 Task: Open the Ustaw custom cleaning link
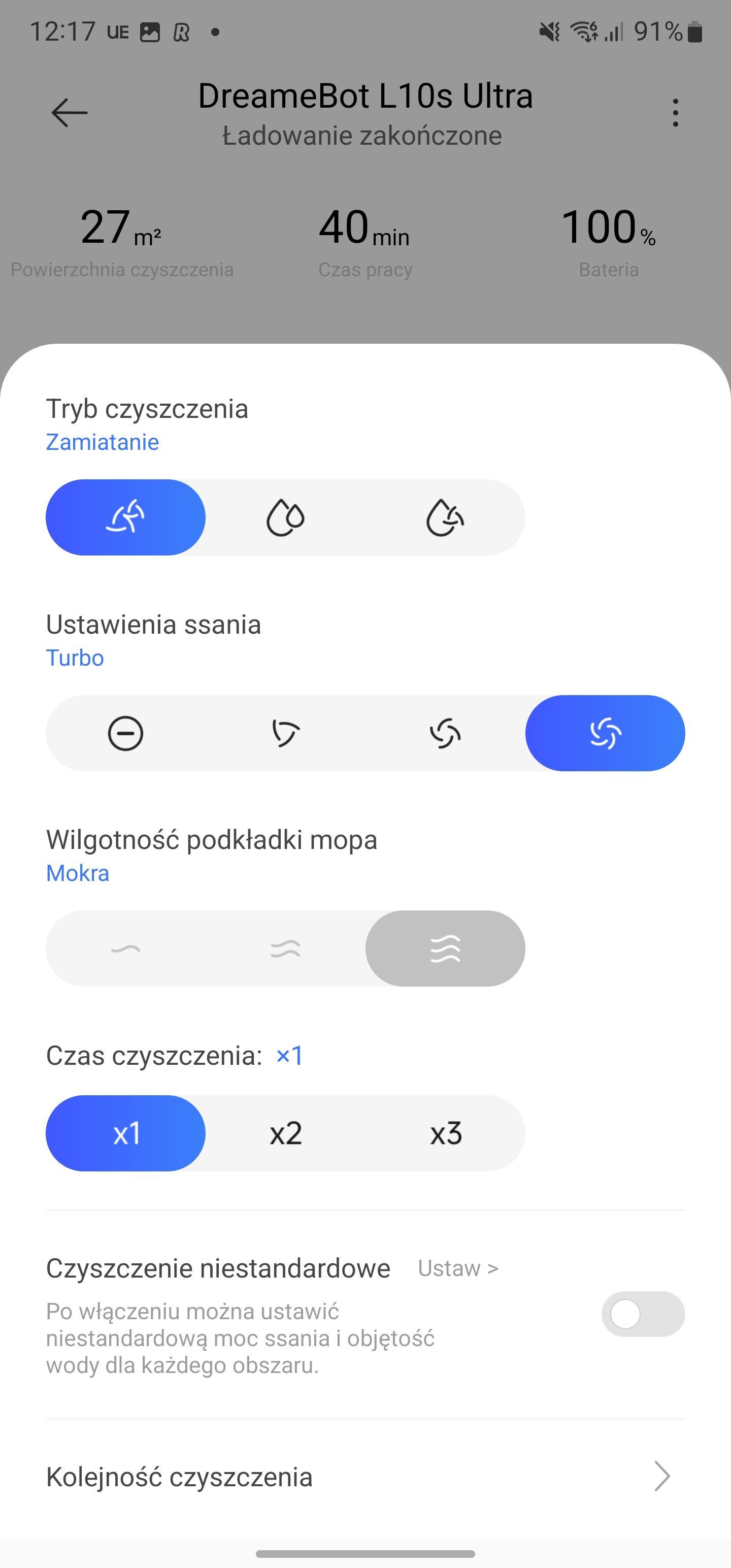coord(458,1268)
